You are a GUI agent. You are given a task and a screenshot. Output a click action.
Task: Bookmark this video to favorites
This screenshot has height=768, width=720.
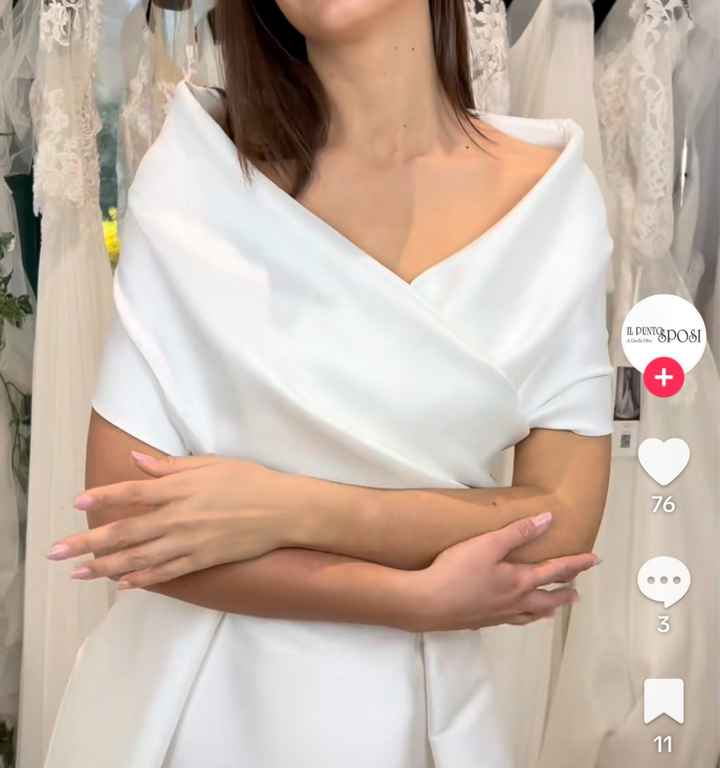tap(663, 701)
